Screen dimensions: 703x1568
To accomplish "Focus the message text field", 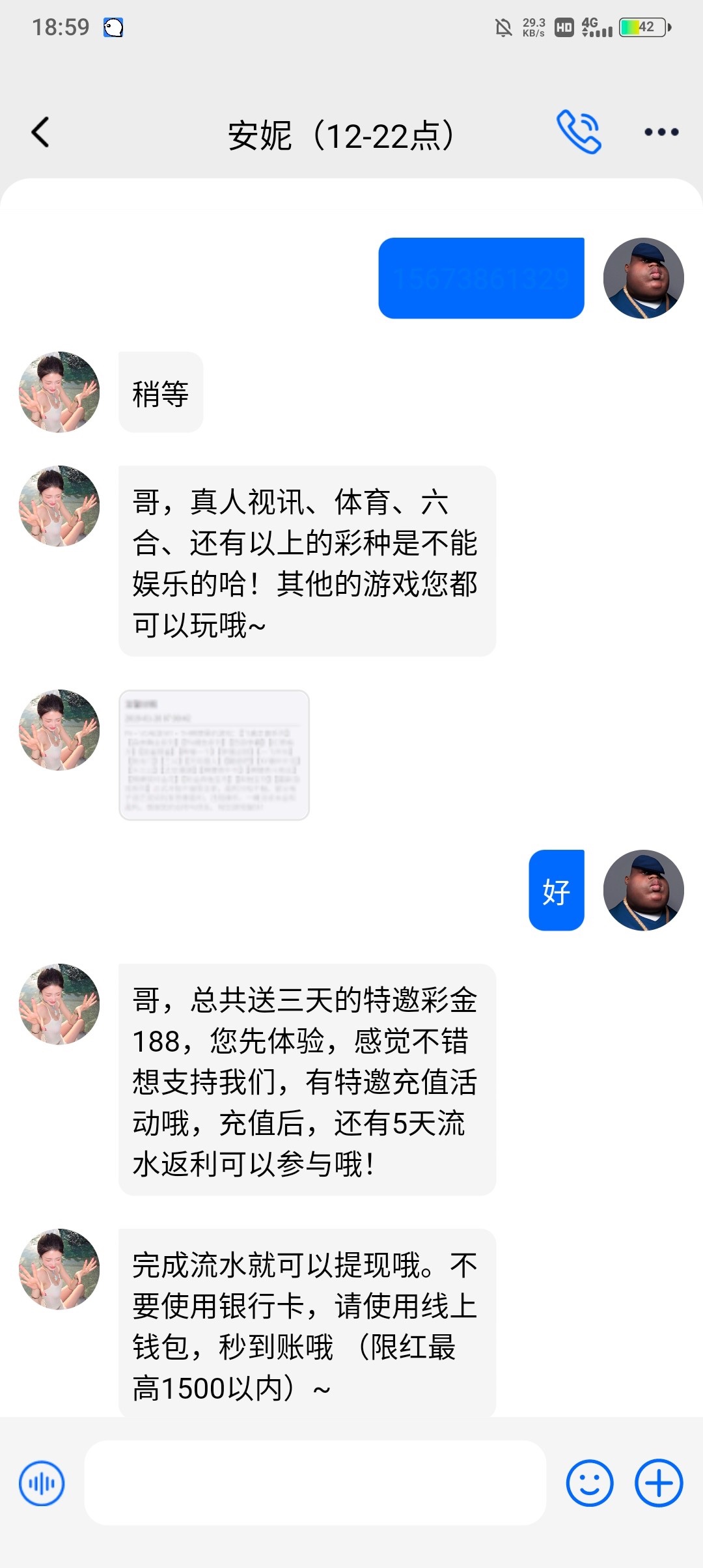I will pos(315,1483).
